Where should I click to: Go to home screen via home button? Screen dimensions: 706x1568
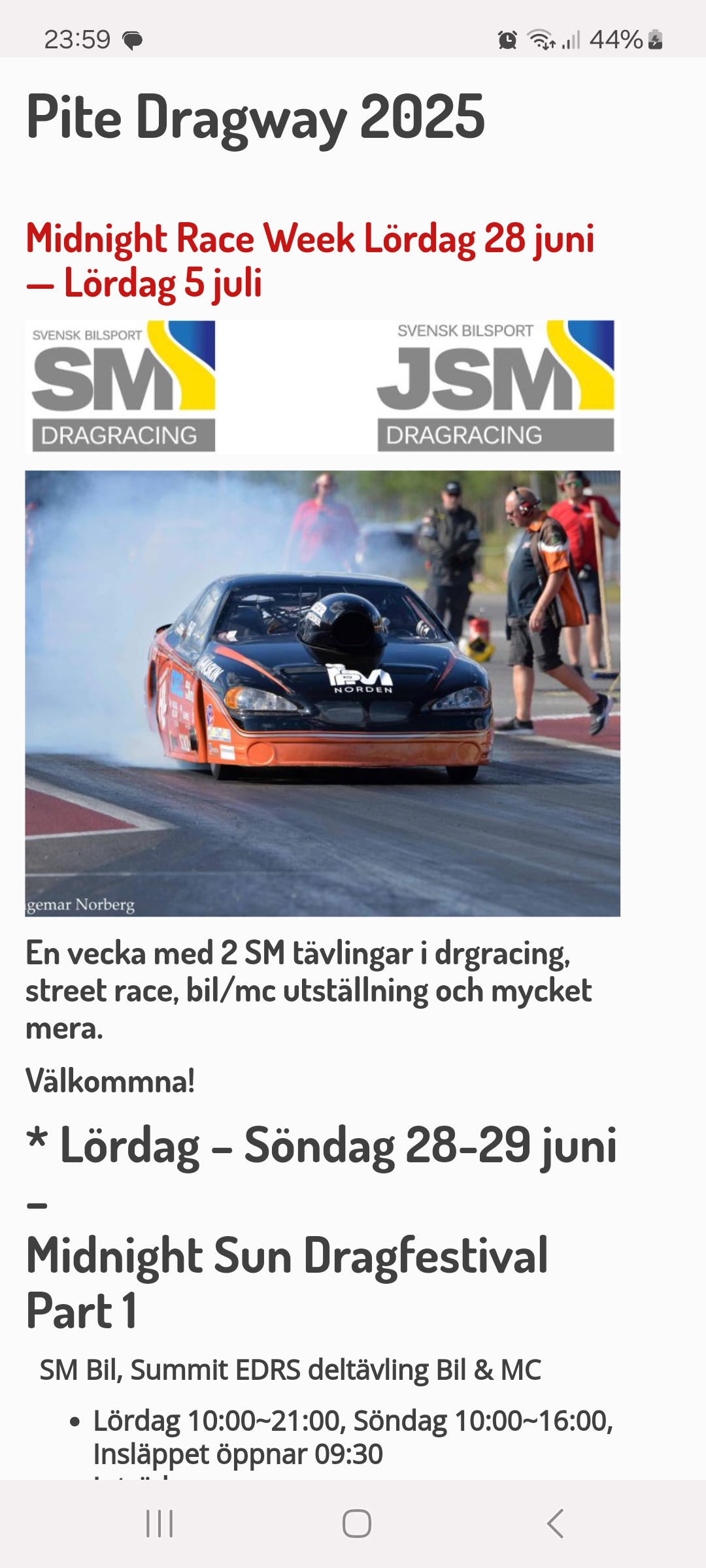[357, 1524]
